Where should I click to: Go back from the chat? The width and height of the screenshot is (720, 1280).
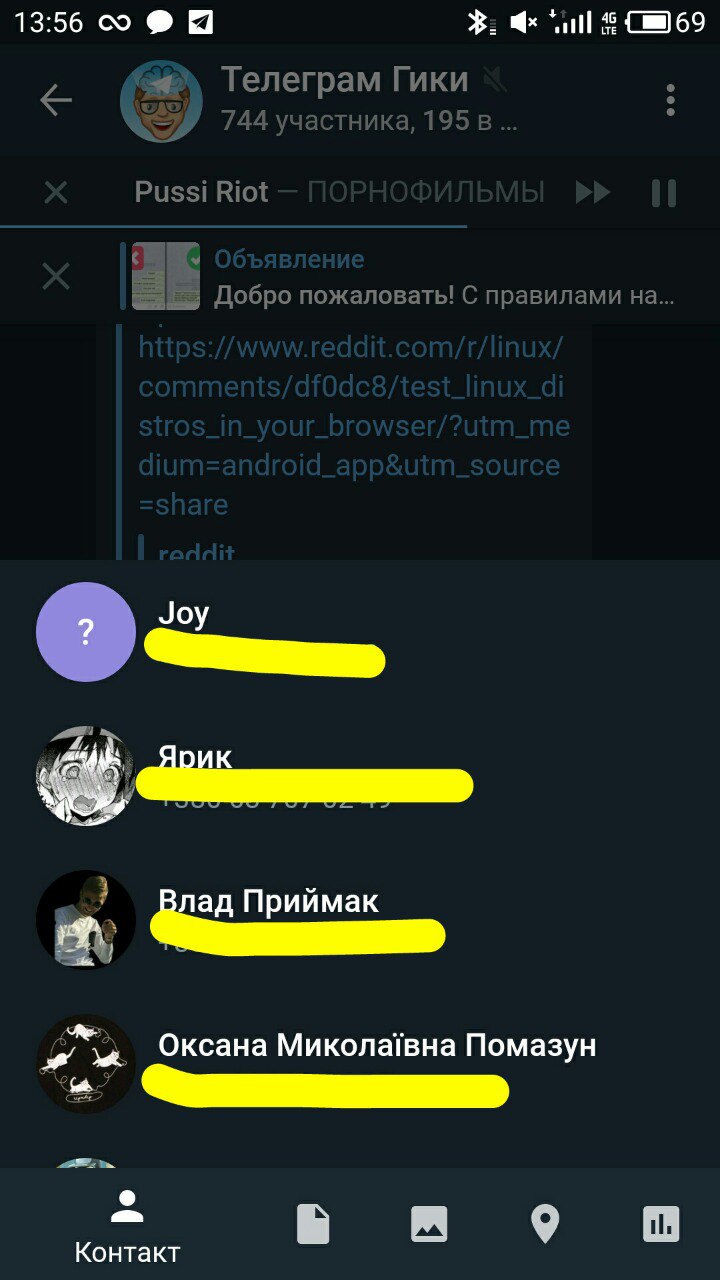[56, 100]
